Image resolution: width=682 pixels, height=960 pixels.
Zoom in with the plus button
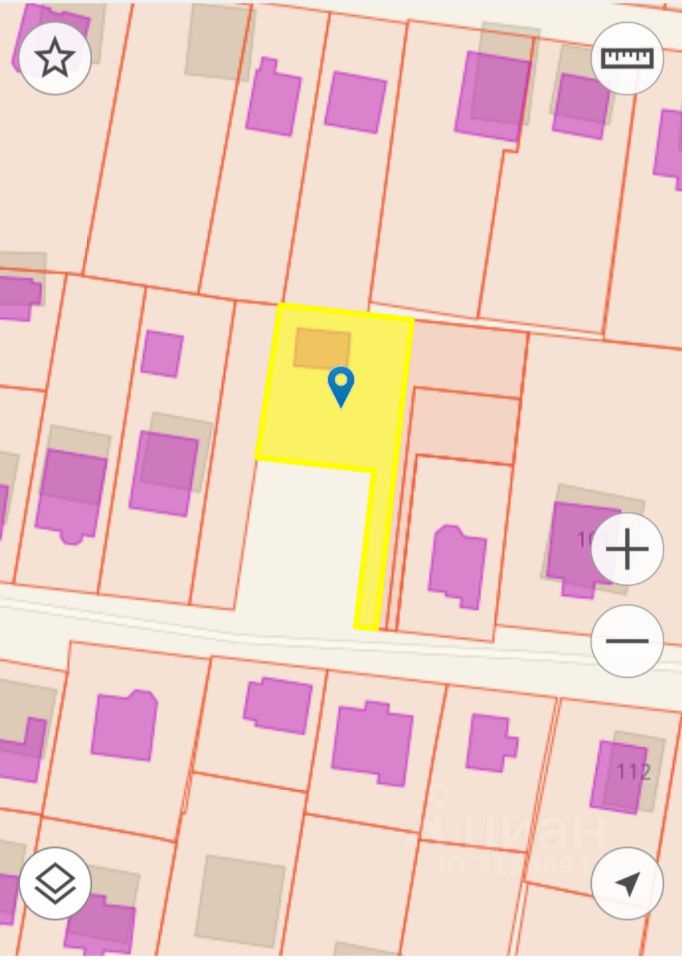(627, 549)
